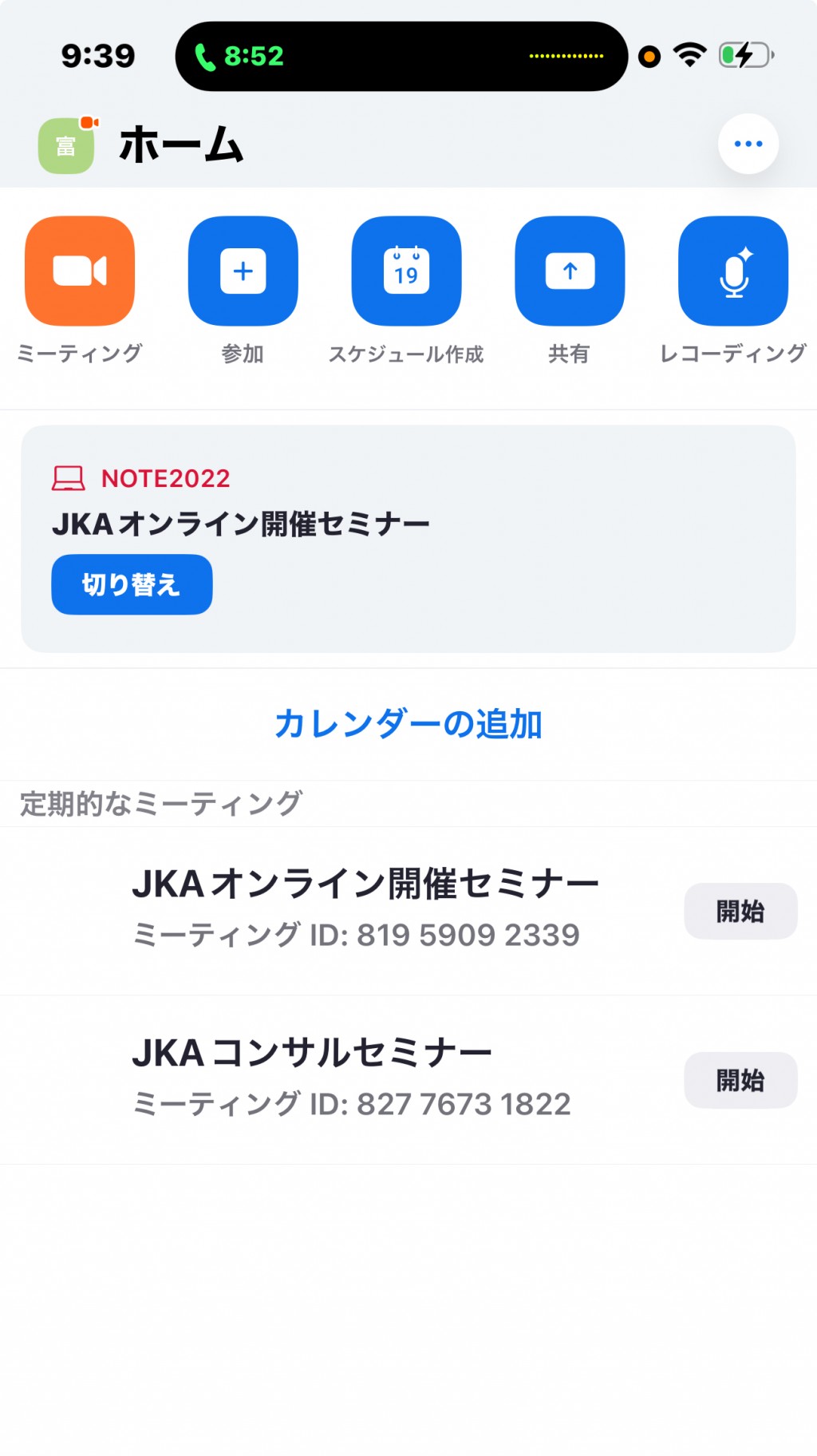This screenshot has width=817, height=1456.
Task: Open the three-dot more menu
Action: (x=748, y=144)
